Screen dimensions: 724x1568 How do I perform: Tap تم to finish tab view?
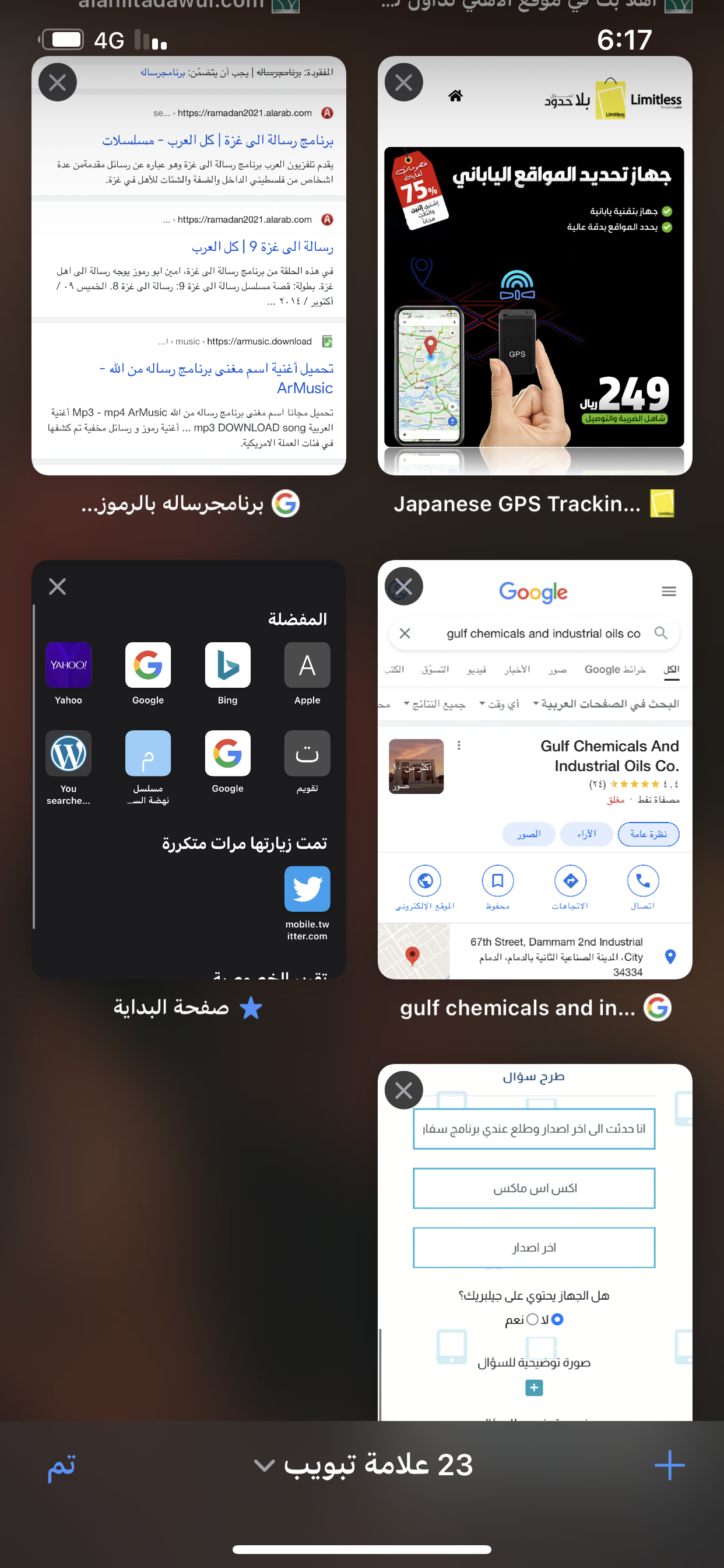(61, 1466)
